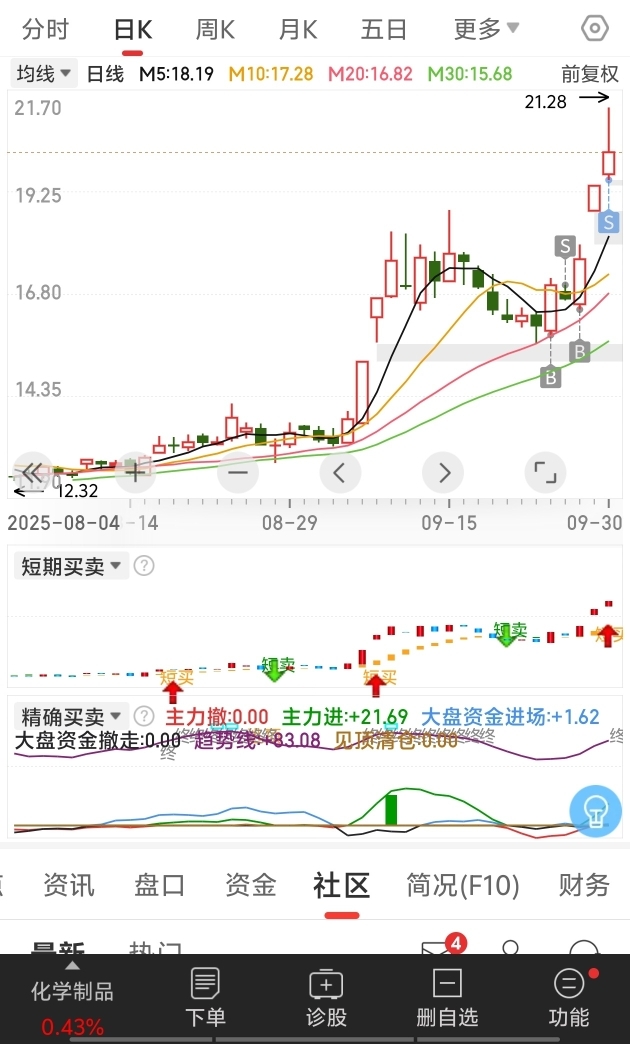Move the chart to the next candle

[x=444, y=472]
